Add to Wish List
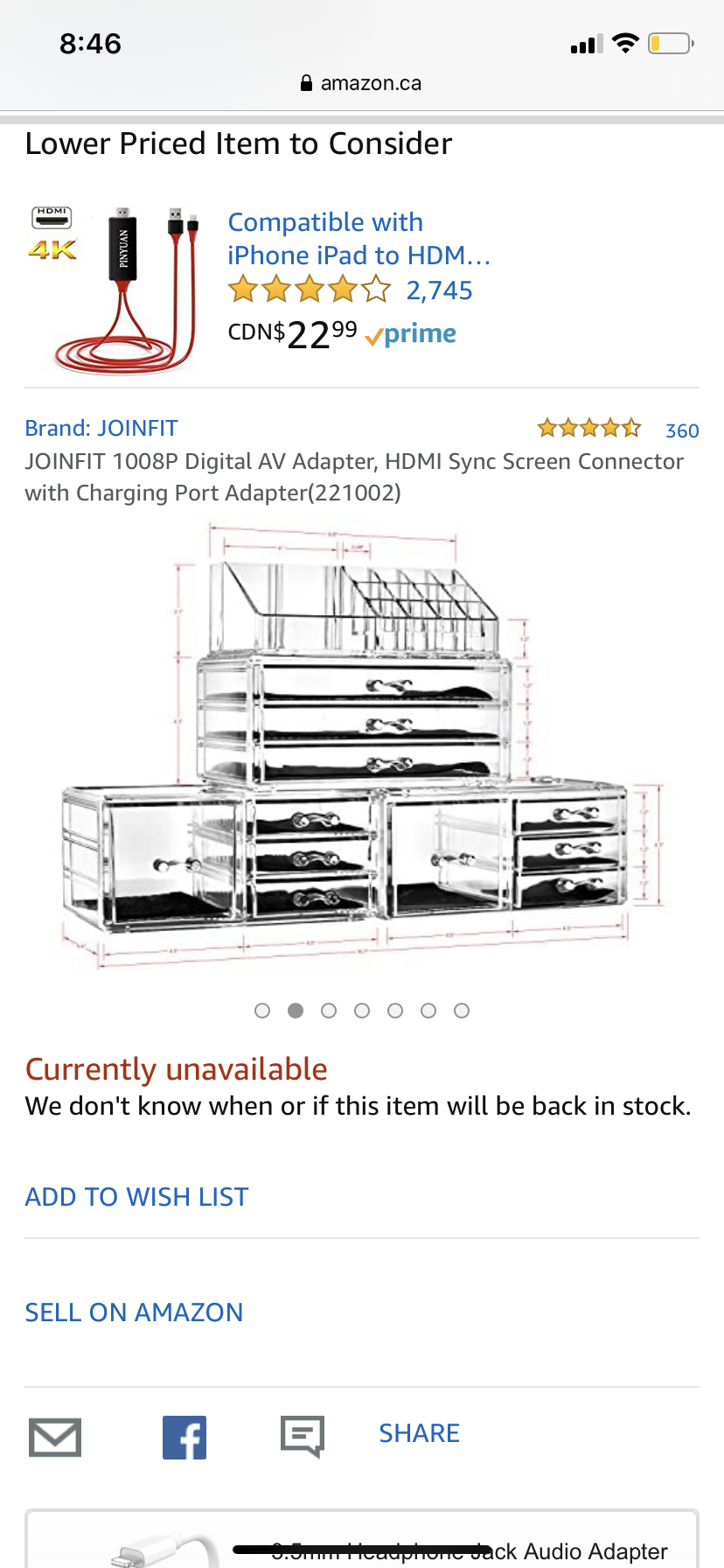 (x=136, y=1197)
